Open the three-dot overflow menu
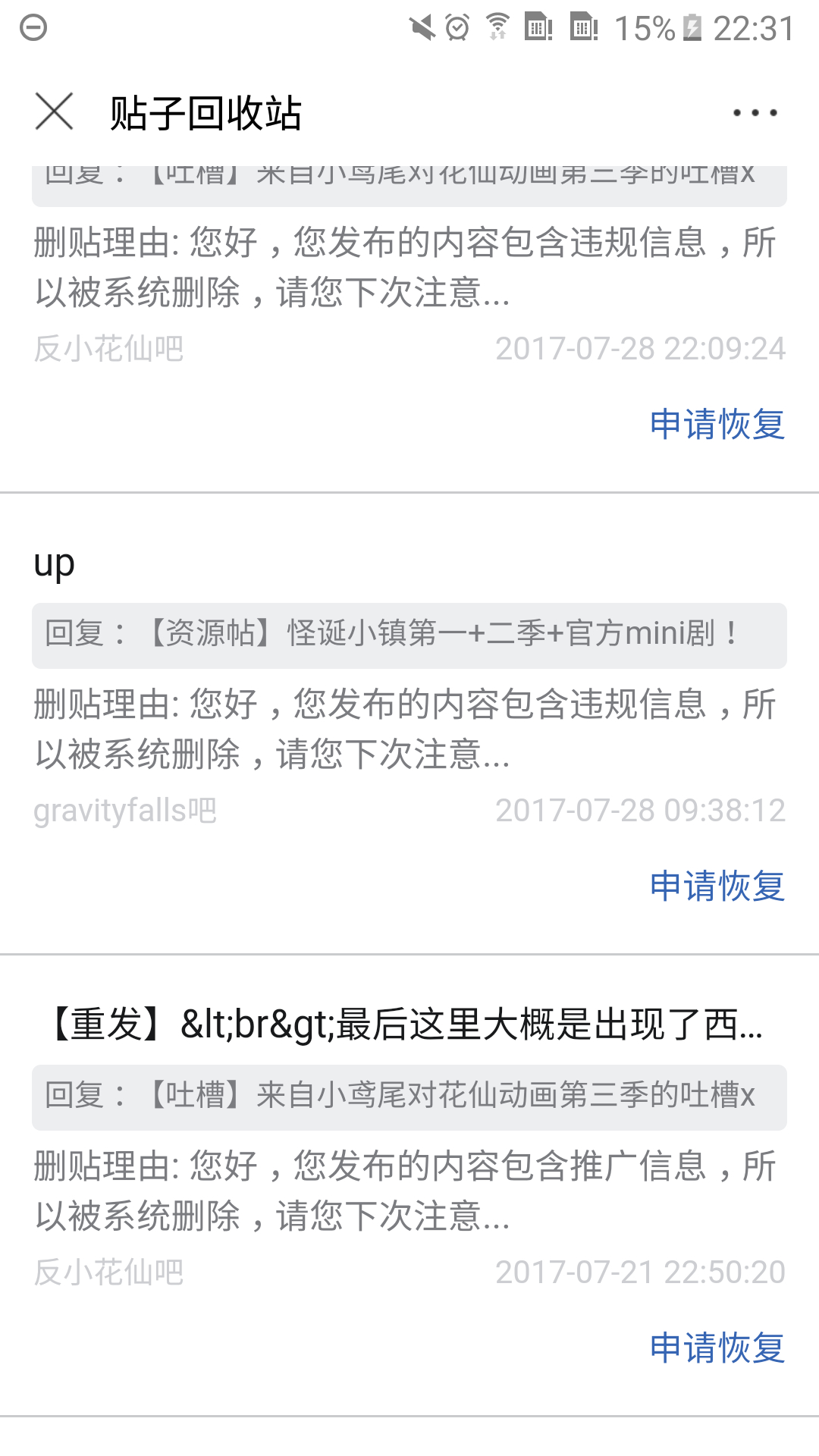 tap(755, 113)
